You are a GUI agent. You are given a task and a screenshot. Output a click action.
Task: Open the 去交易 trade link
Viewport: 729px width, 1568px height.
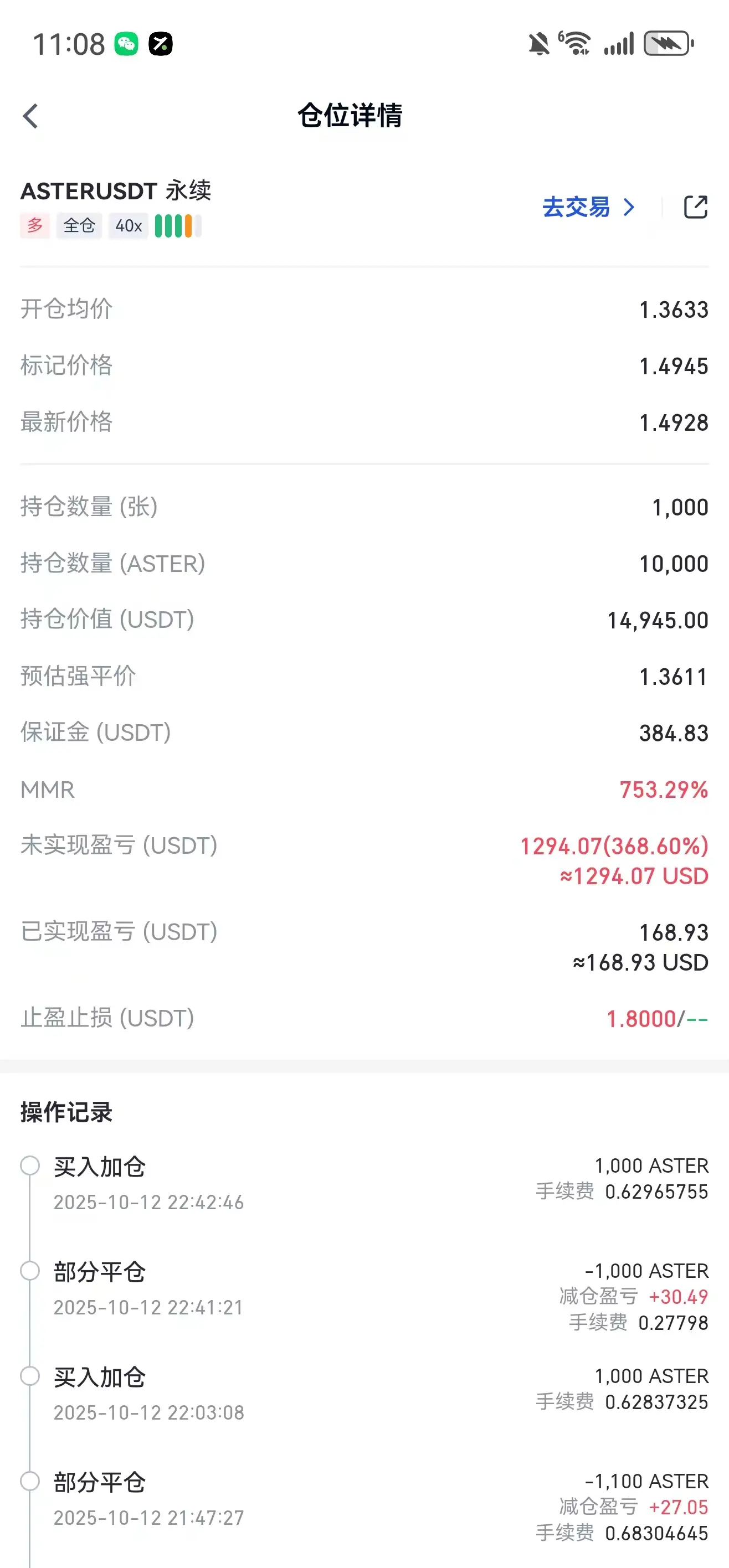coord(587,208)
